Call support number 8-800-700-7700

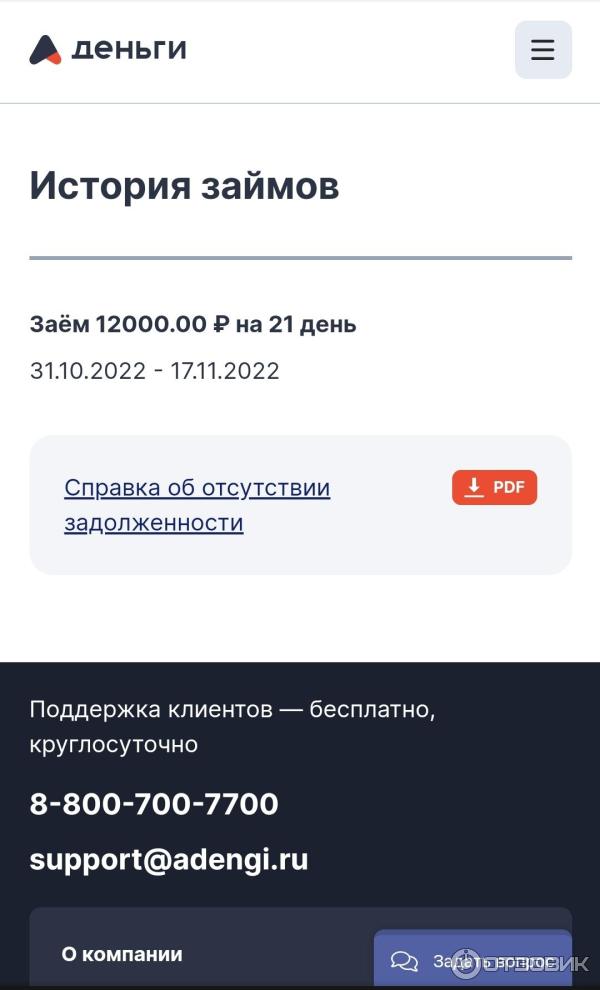[154, 804]
